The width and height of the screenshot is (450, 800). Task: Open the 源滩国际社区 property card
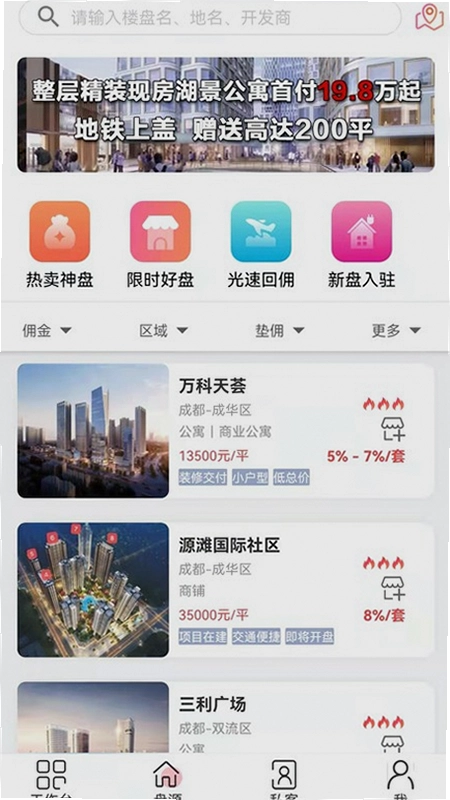pyautogui.click(x=226, y=590)
